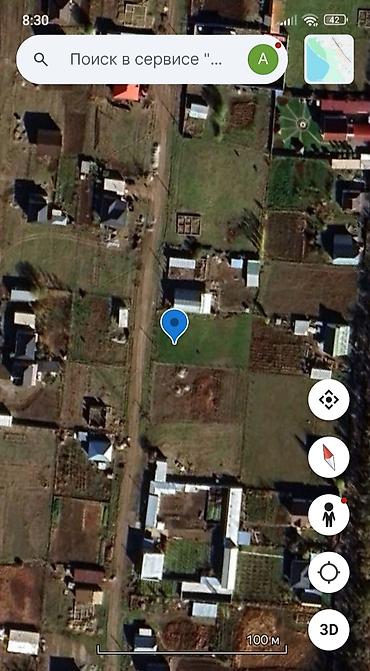Image resolution: width=370 pixels, height=671 pixels.
Task: Activate Street View pegman button
Action: (x=329, y=515)
